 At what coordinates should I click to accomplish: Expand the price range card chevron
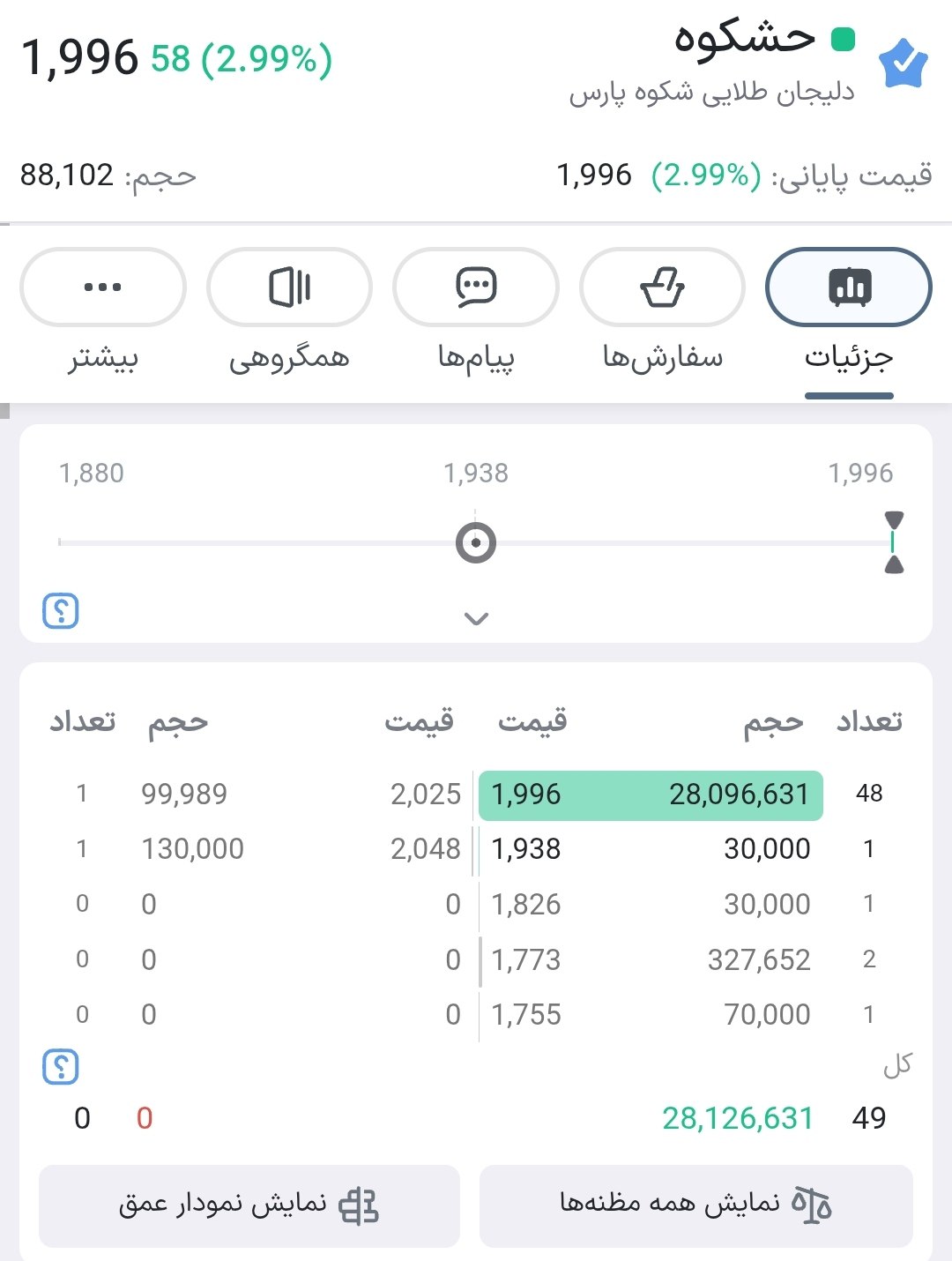[x=476, y=618]
